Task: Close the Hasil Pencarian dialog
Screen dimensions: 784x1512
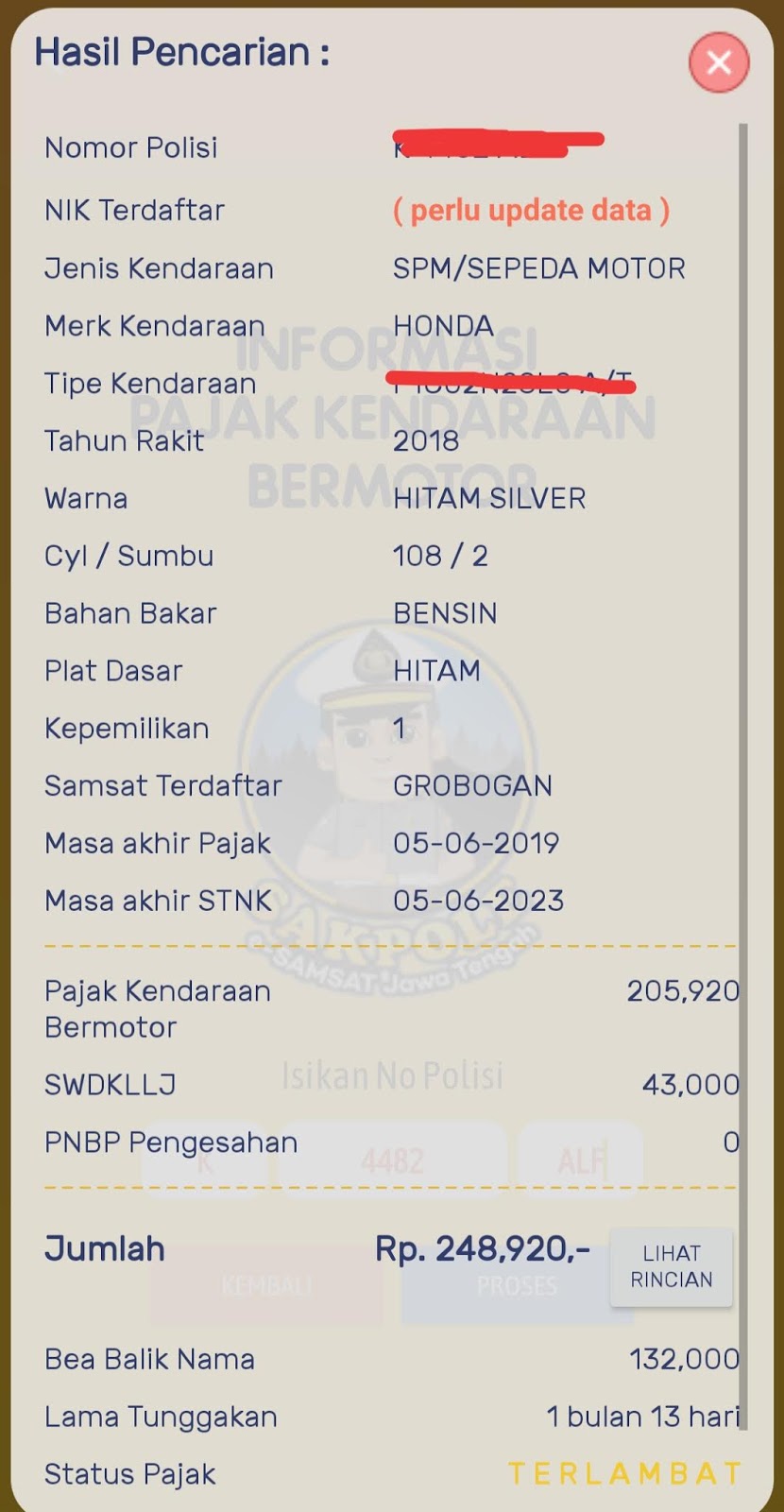Action: click(x=719, y=62)
